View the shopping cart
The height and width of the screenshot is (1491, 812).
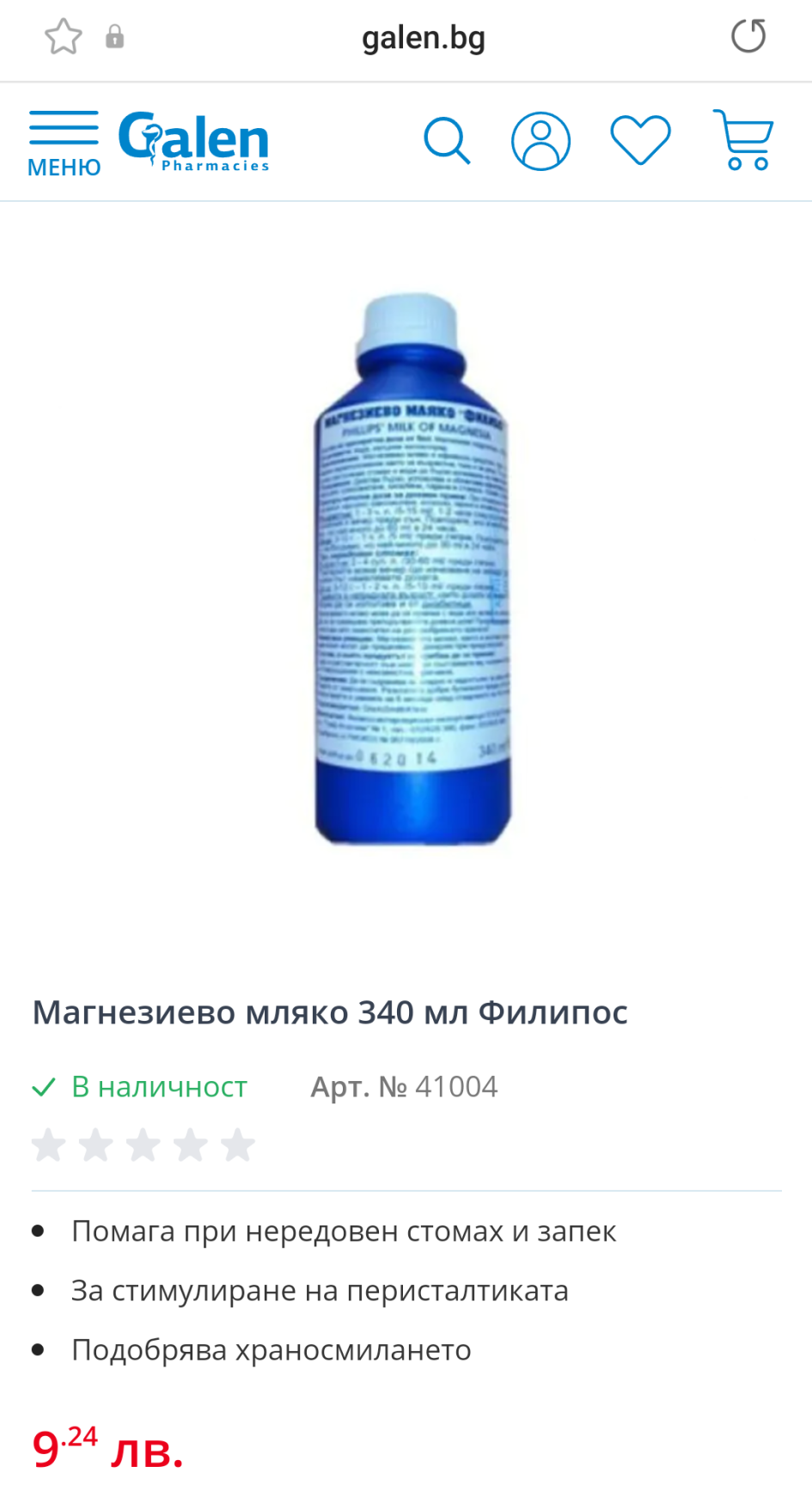[743, 140]
